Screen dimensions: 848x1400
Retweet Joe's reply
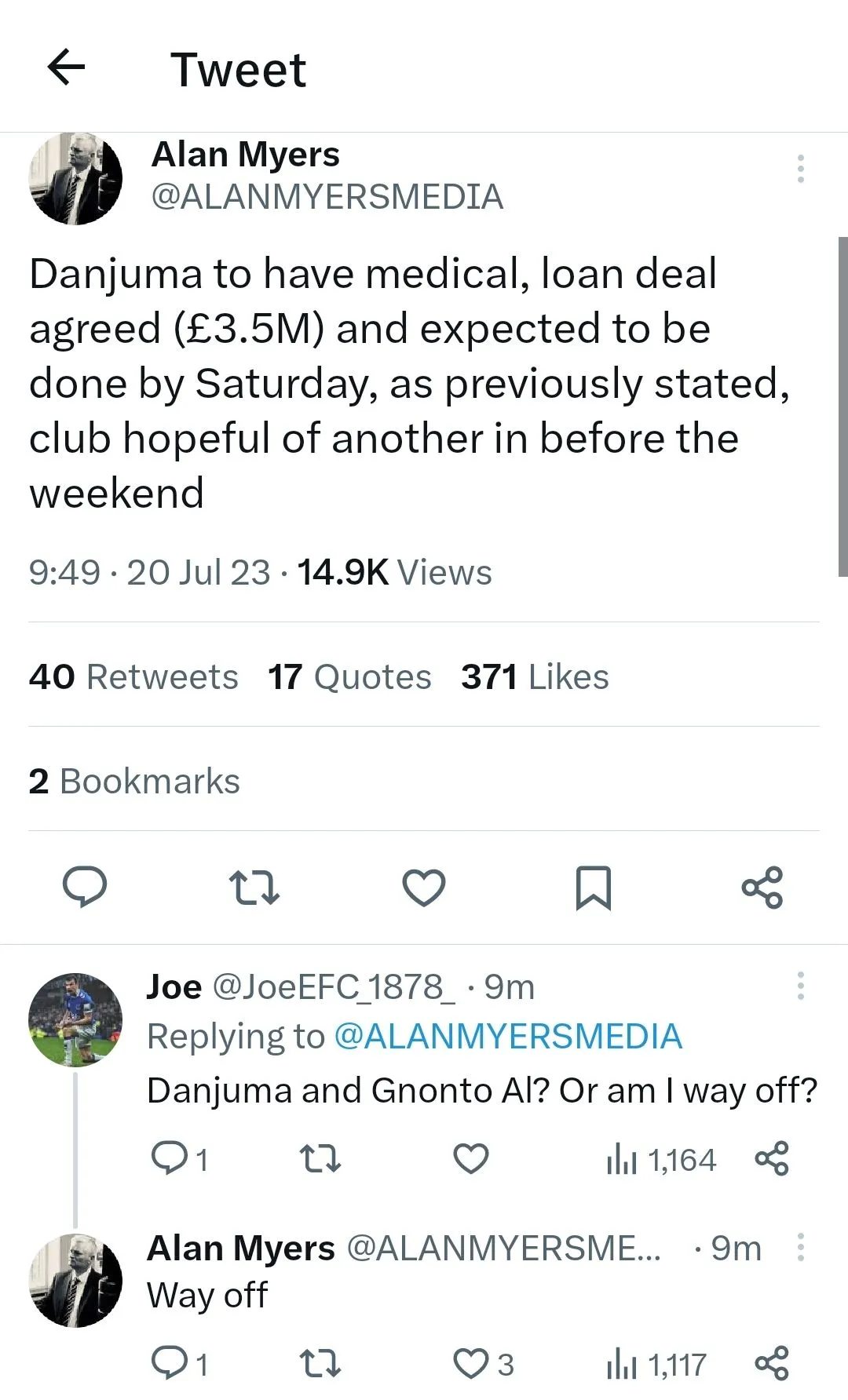tap(320, 1159)
